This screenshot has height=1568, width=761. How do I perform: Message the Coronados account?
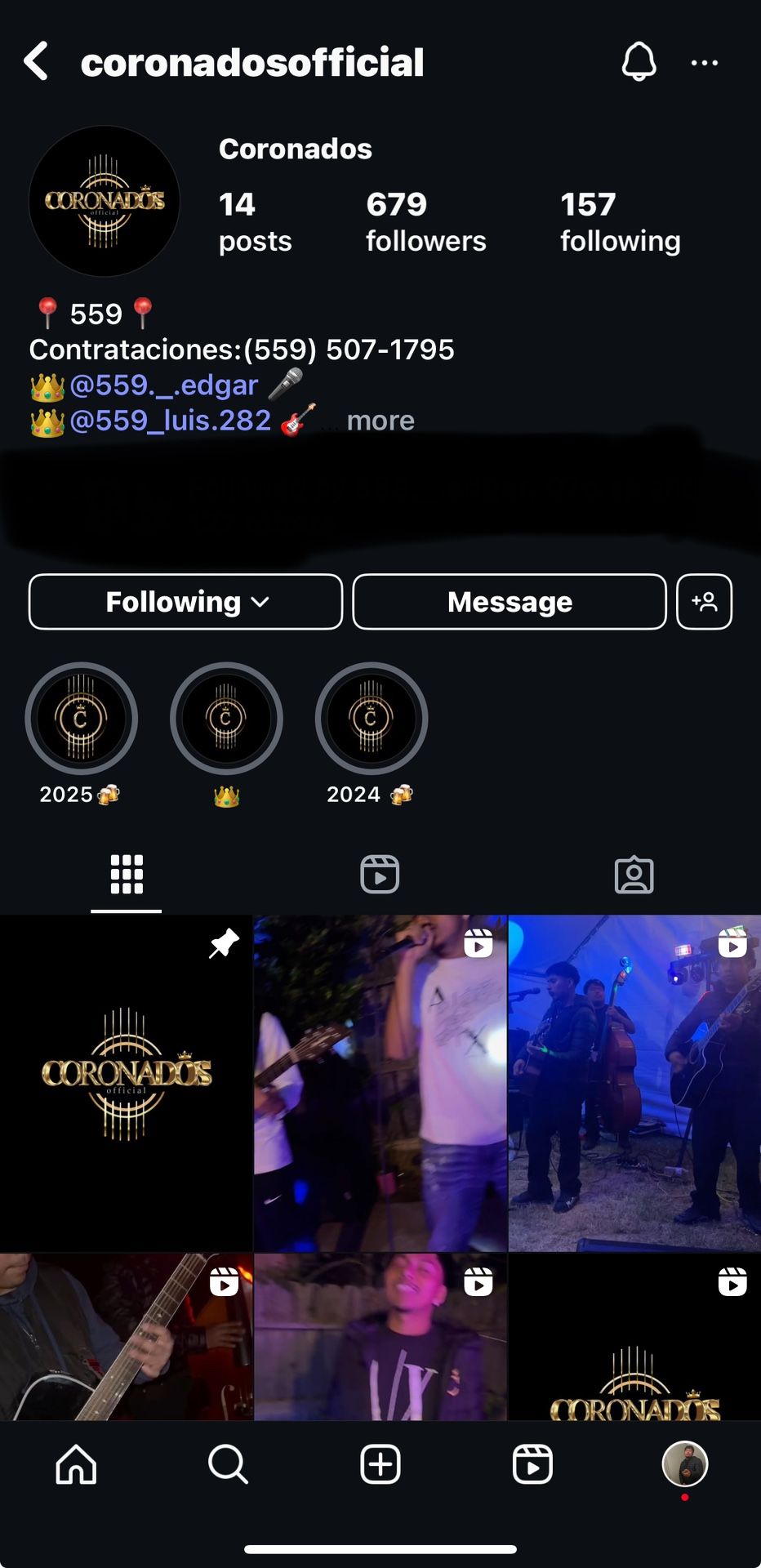[x=510, y=602]
